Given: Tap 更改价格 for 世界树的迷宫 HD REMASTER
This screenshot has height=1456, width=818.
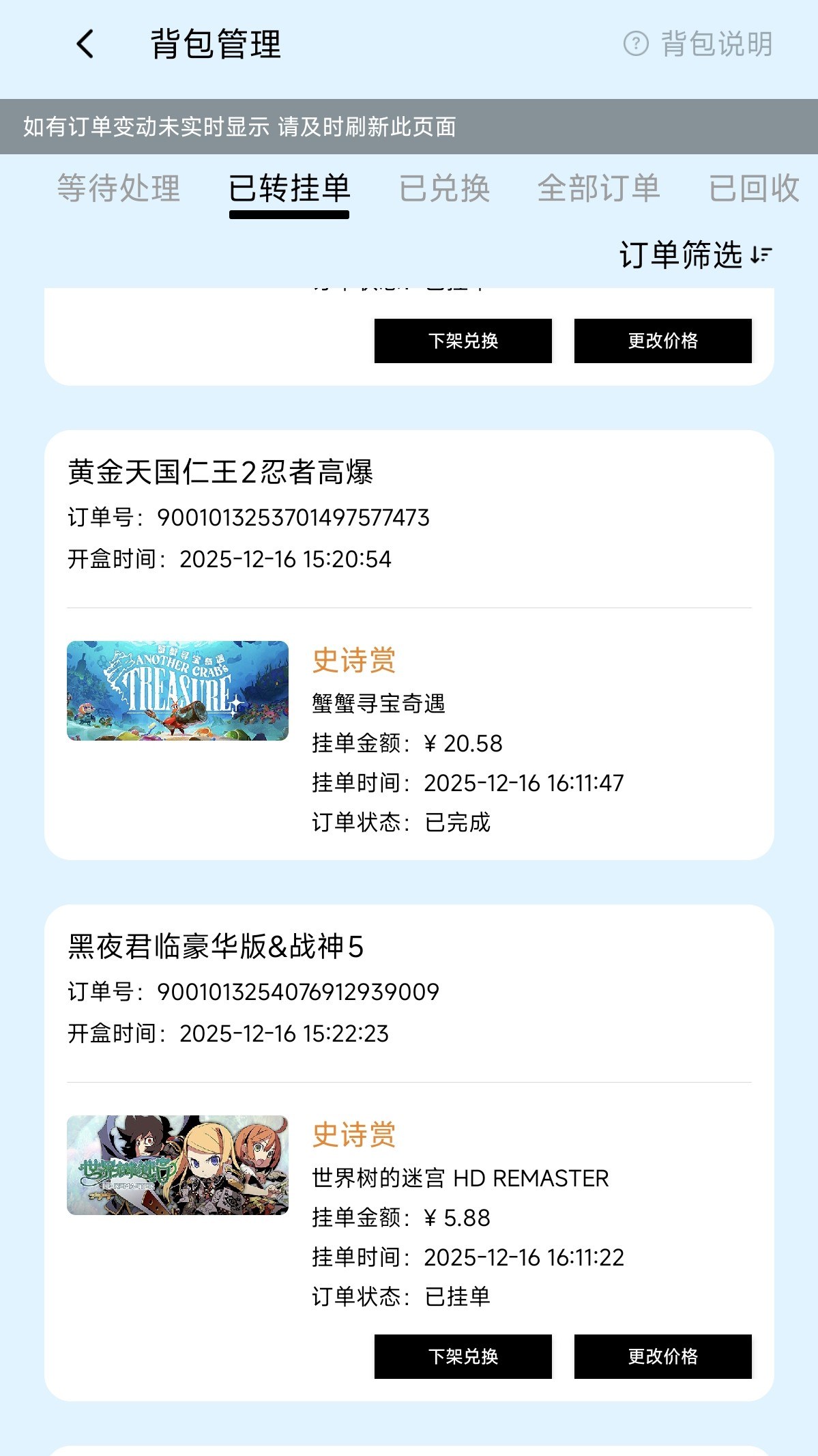Looking at the screenshot, I should coord(662,1356).
